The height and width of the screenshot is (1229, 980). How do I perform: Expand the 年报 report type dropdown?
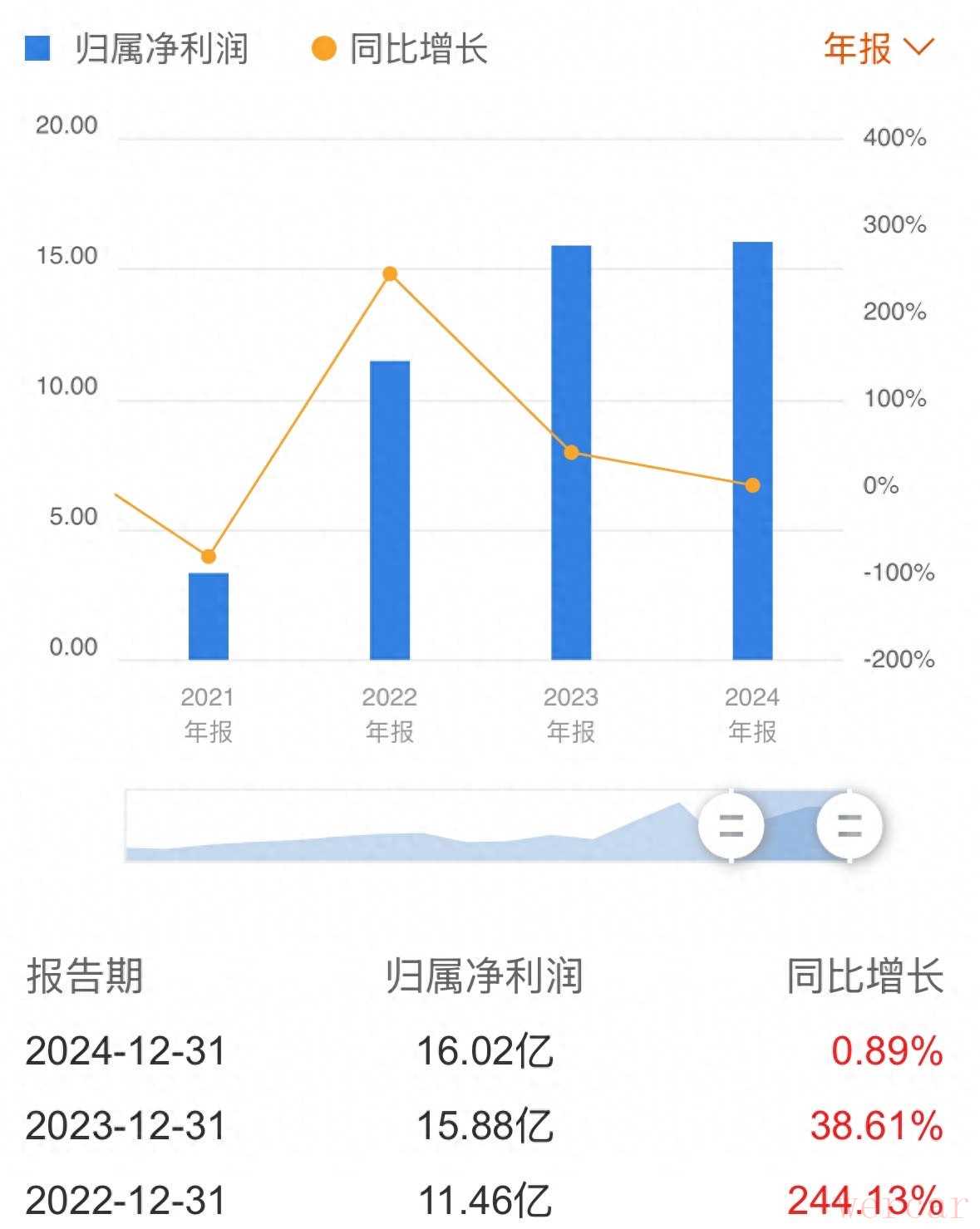point(878,48)
